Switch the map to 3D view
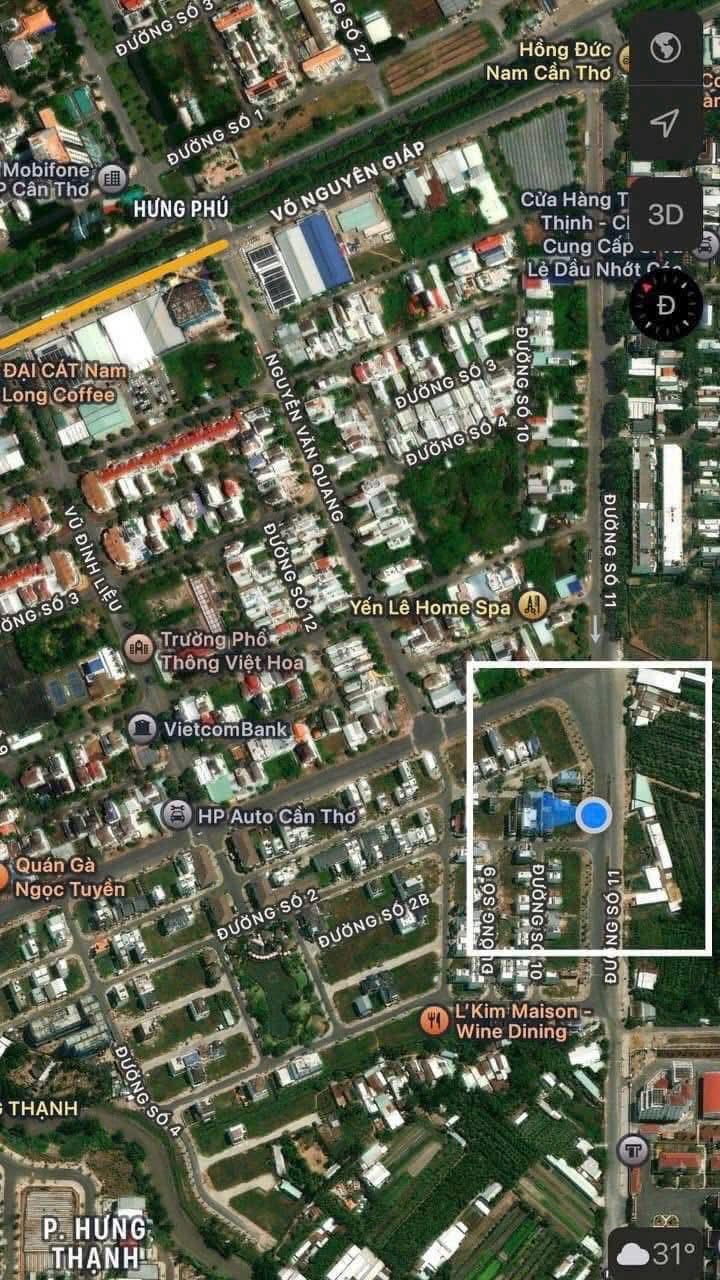Viewport: 720px width, 1280px height. point(666,214)
